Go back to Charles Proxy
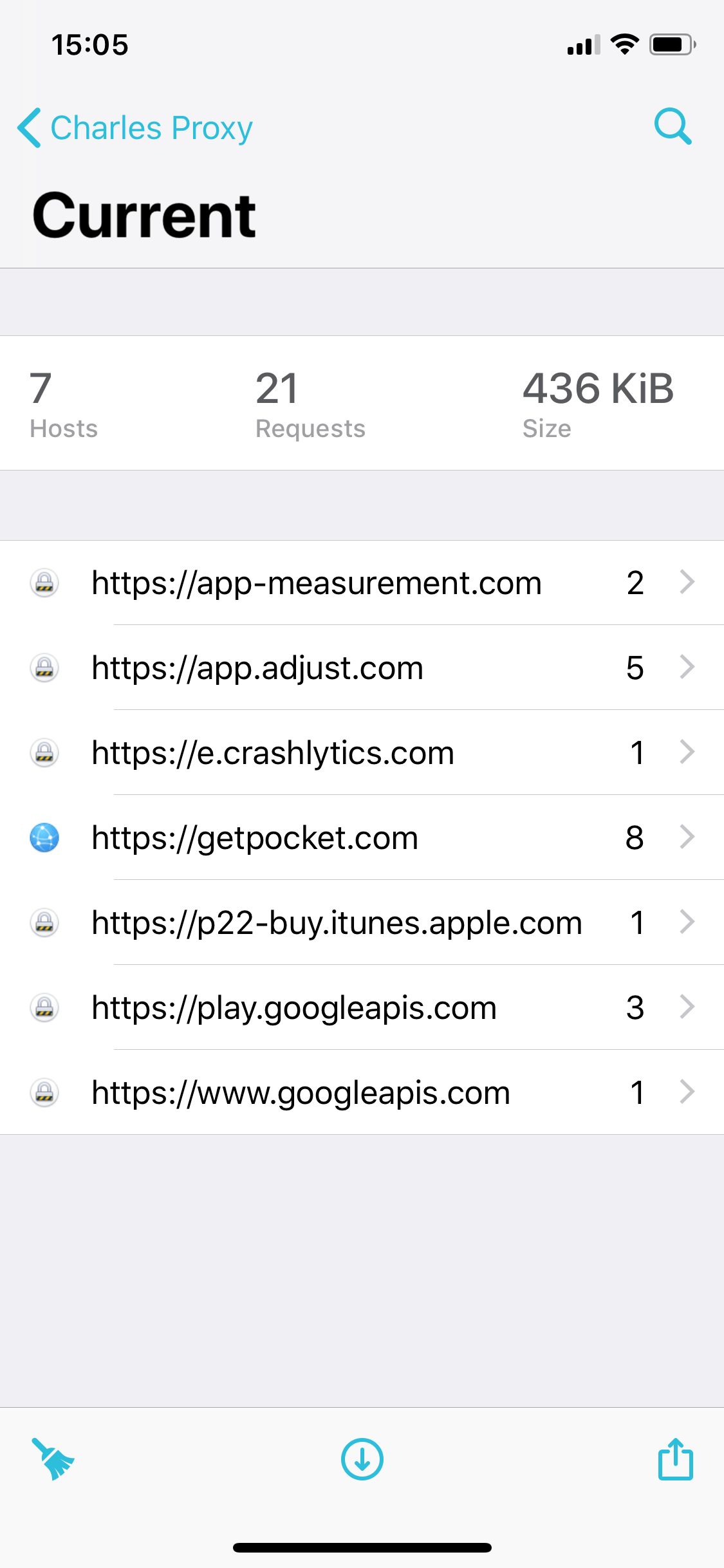The height and width of the screenshot is (1568, 724). (135, 127)
